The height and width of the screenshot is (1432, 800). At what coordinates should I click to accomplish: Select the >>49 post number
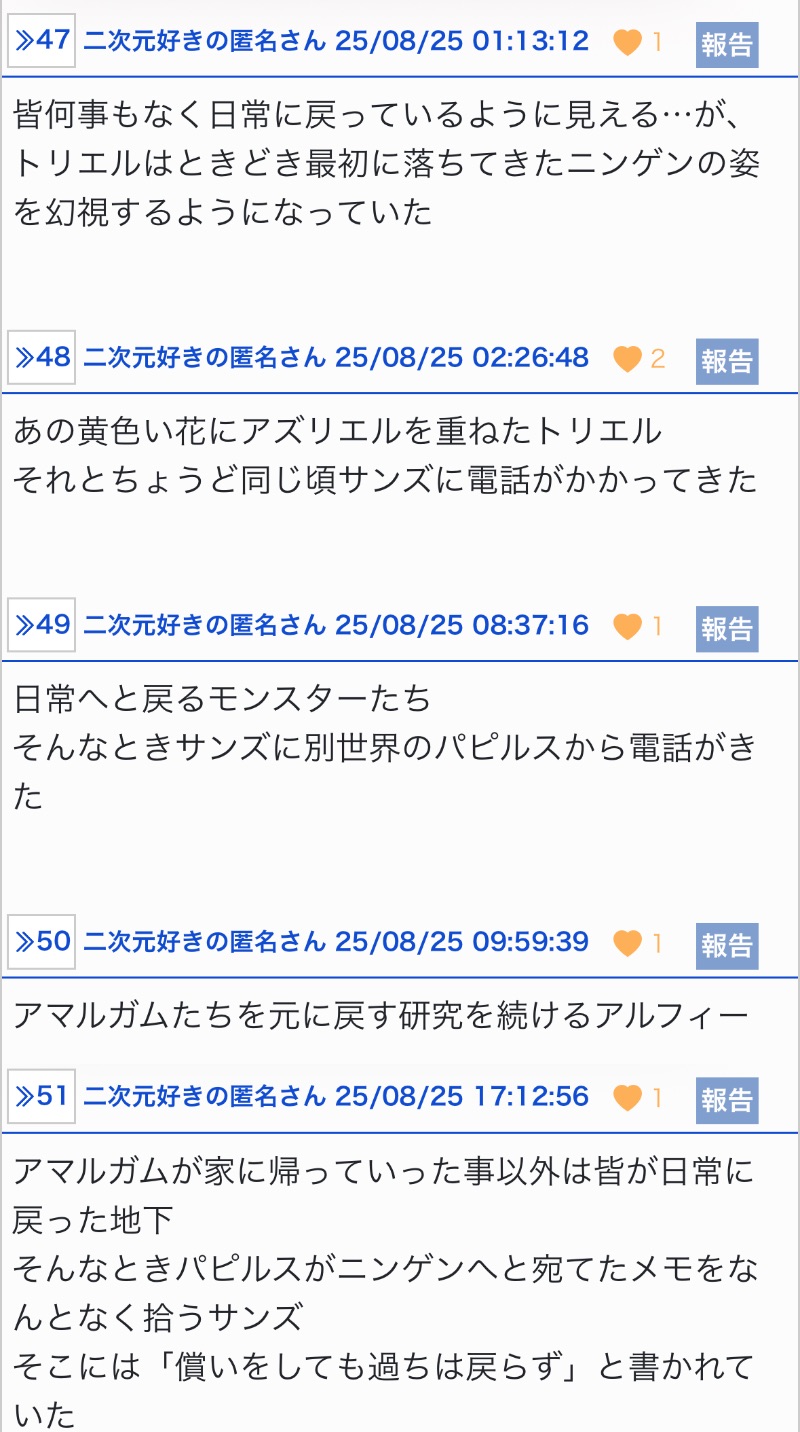click(42, 625)
